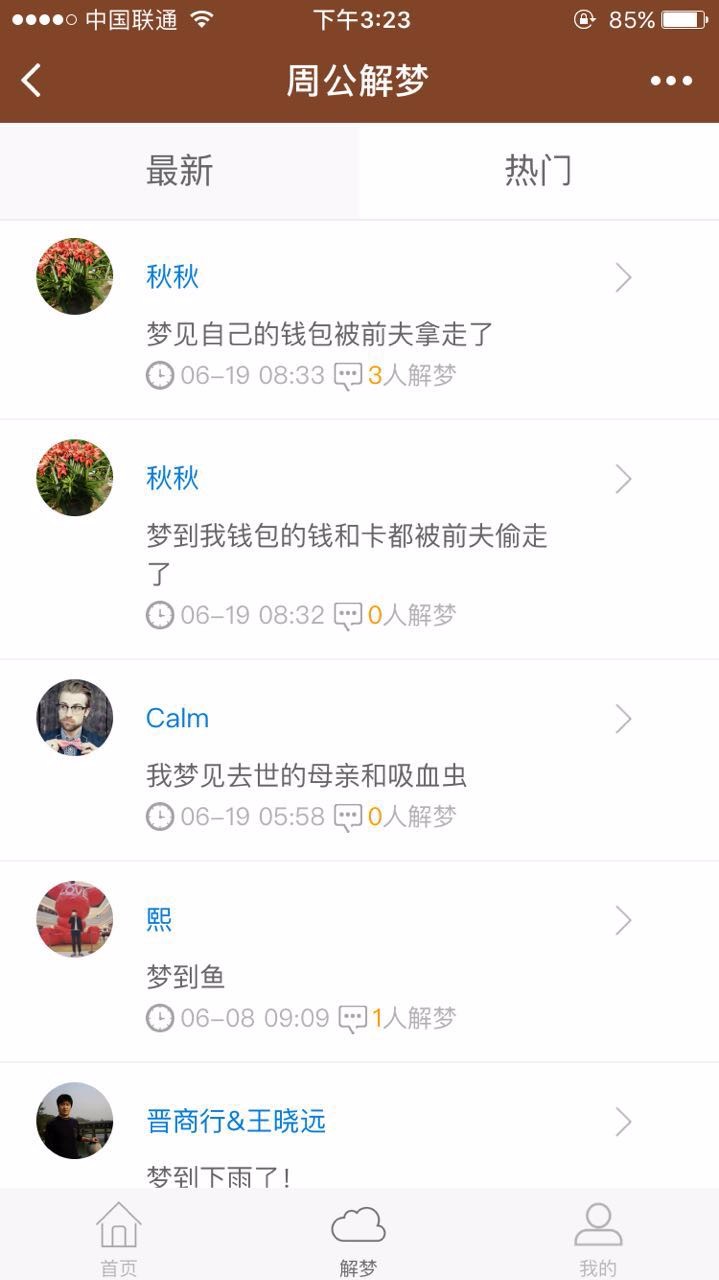Open Calm's post 我梦见去世的母亲和吸血虫
This screenshot has height=1280, width=719.
306,775
